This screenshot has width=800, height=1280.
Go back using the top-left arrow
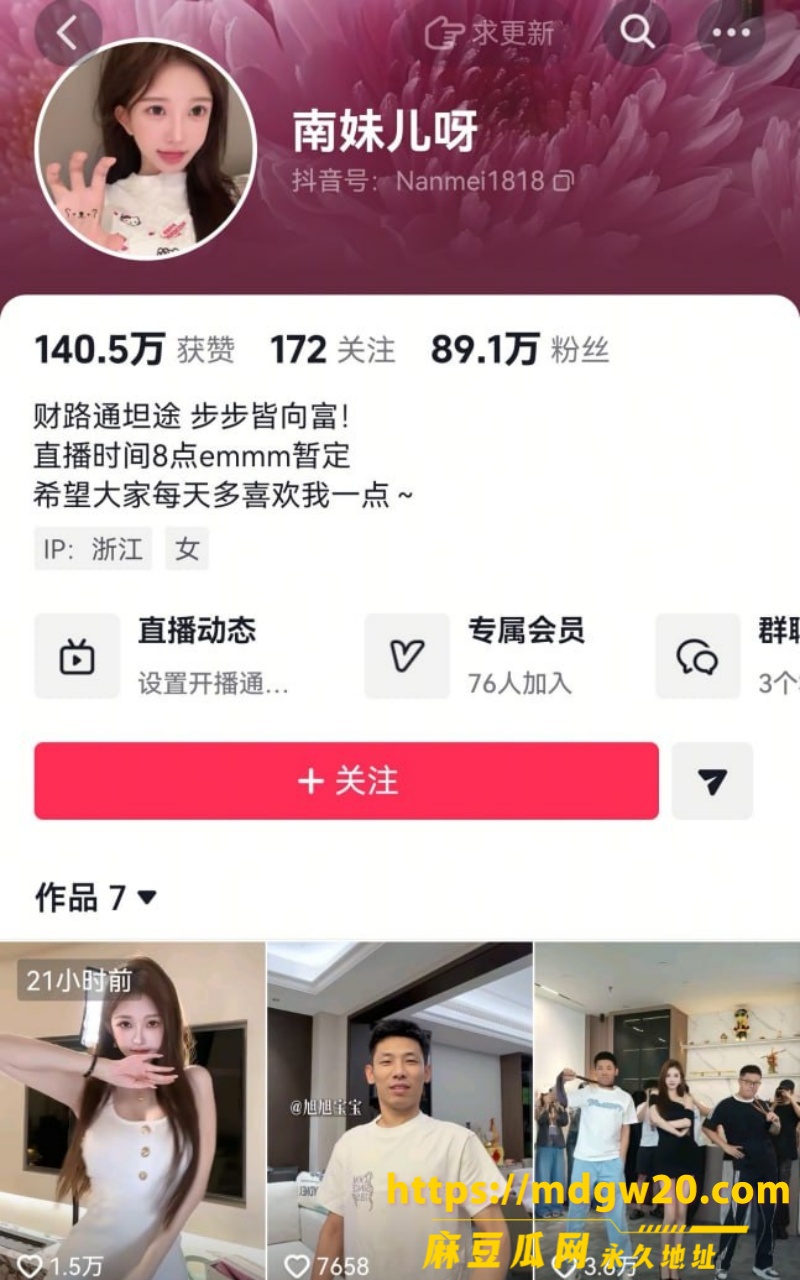click(x=68, y=33)
